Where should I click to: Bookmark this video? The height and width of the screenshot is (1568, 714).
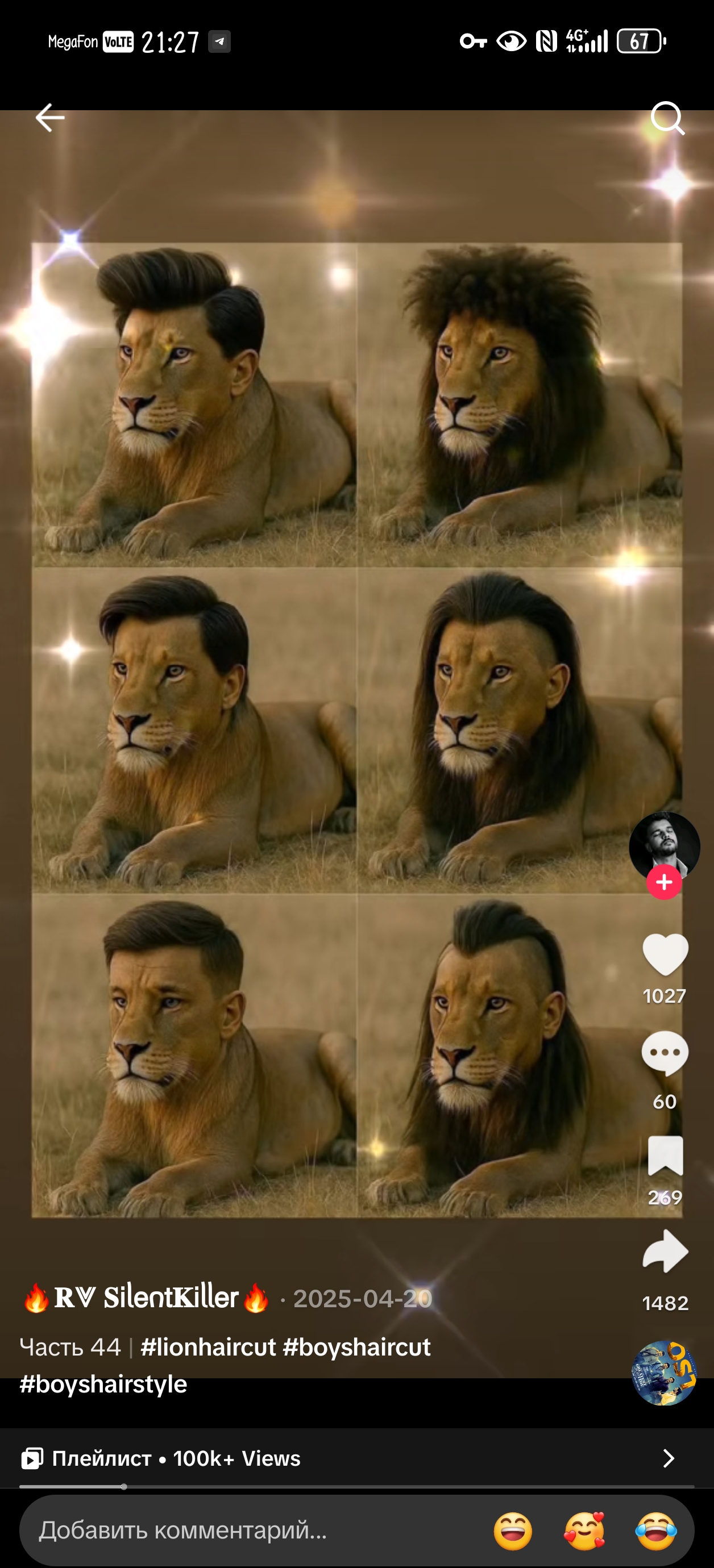point(665,1156)
